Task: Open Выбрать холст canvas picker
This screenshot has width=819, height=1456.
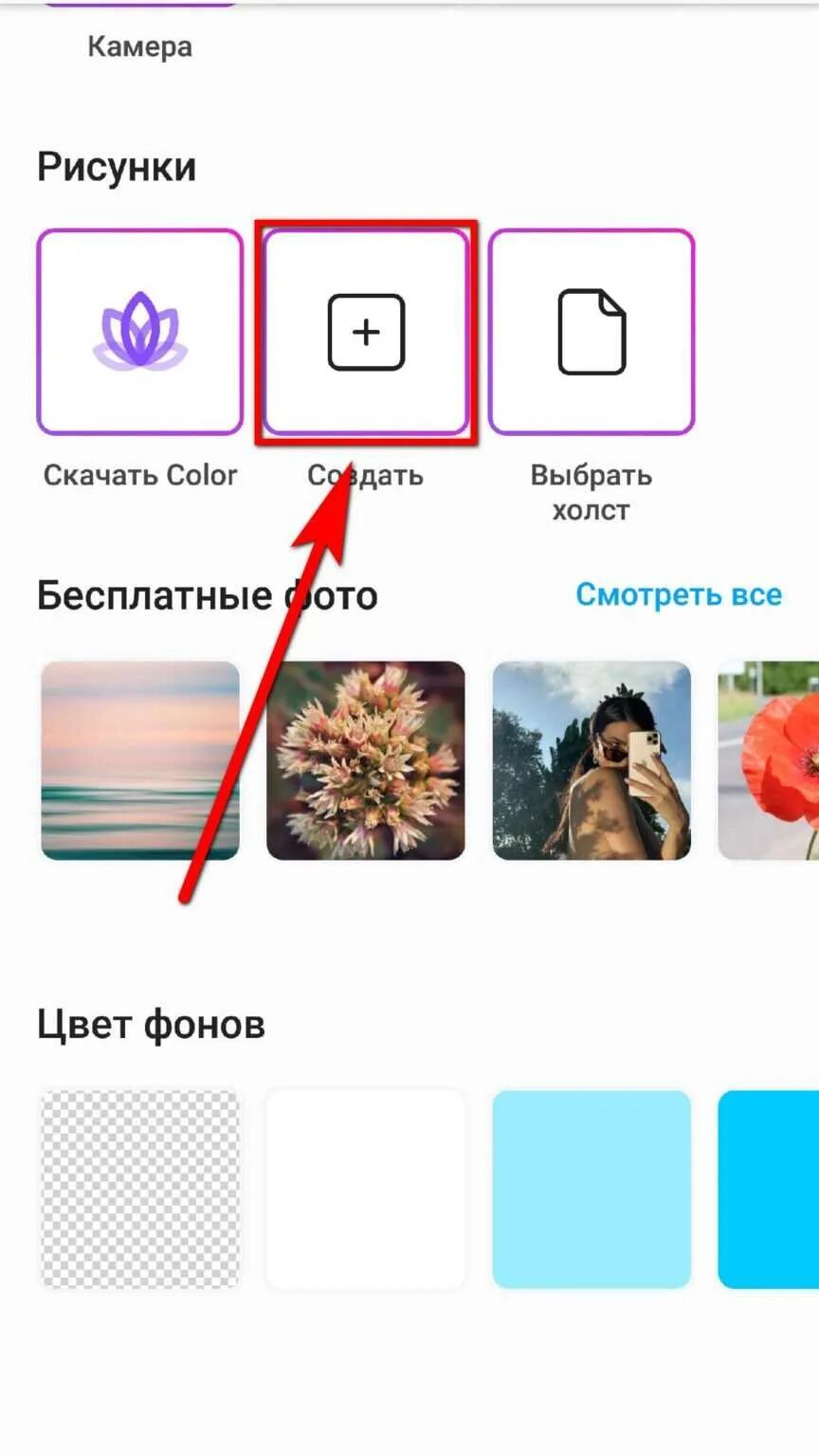Action: click(x=591, y=332)
